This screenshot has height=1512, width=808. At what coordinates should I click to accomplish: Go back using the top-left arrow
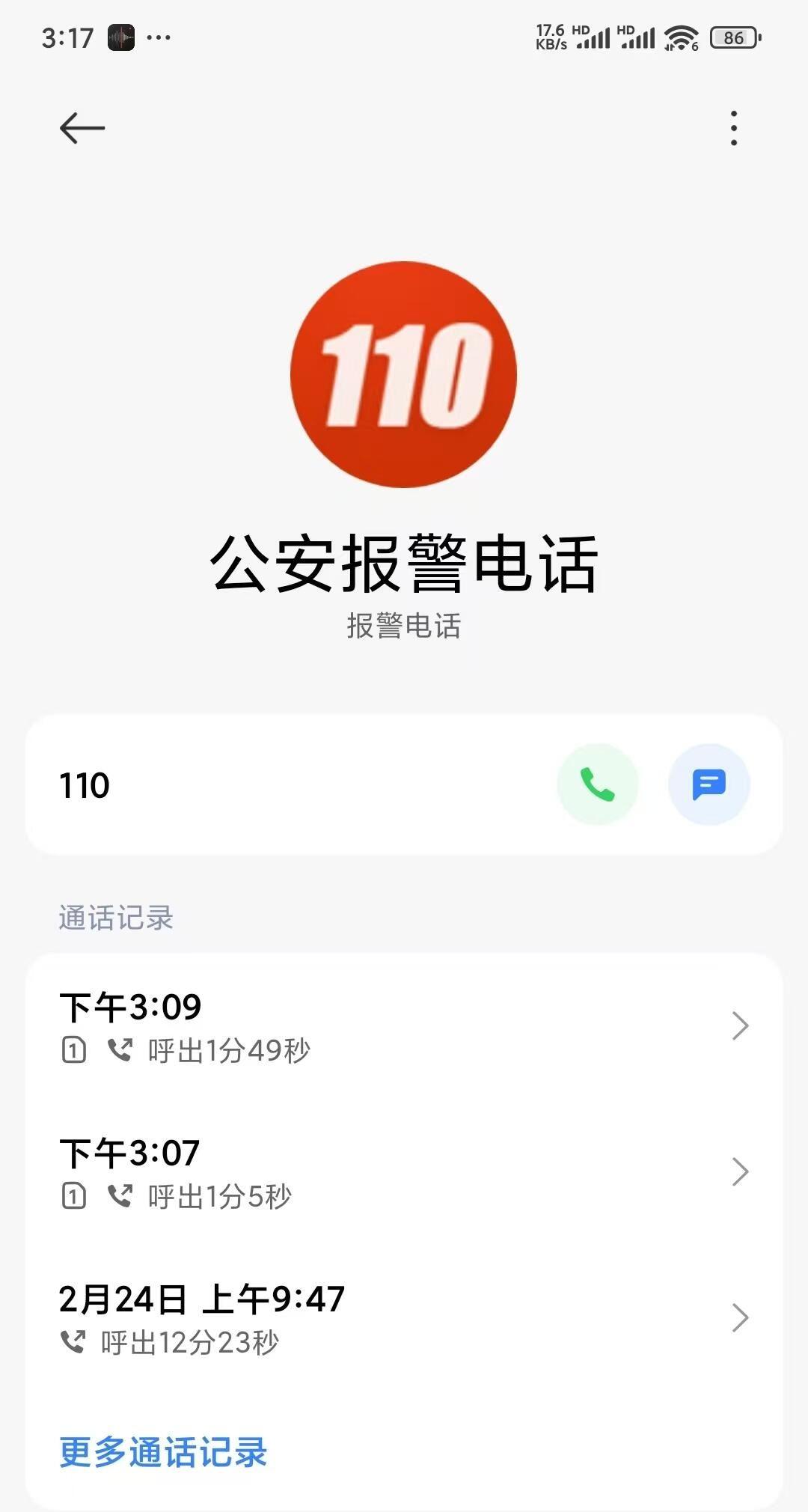(x=82, y=128)
